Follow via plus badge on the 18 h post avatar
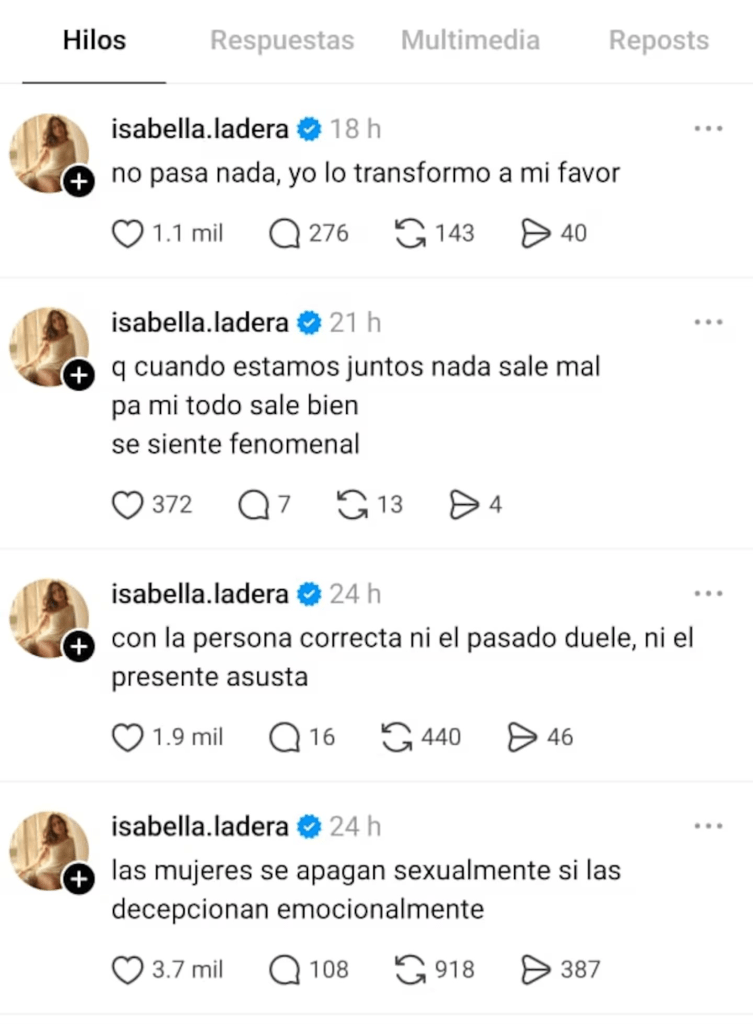 (x=78, y=182)
